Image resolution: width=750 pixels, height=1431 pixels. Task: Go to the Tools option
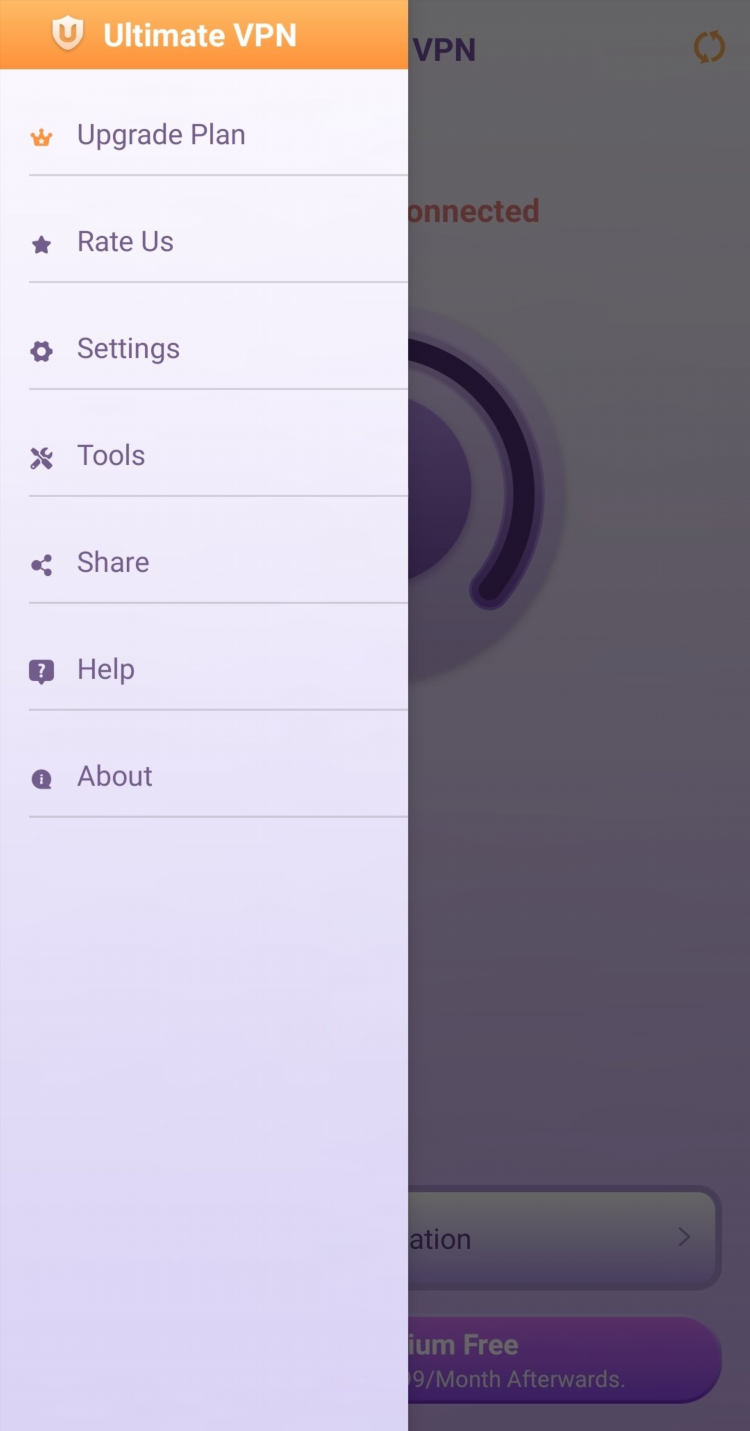(x=204, y=456)
